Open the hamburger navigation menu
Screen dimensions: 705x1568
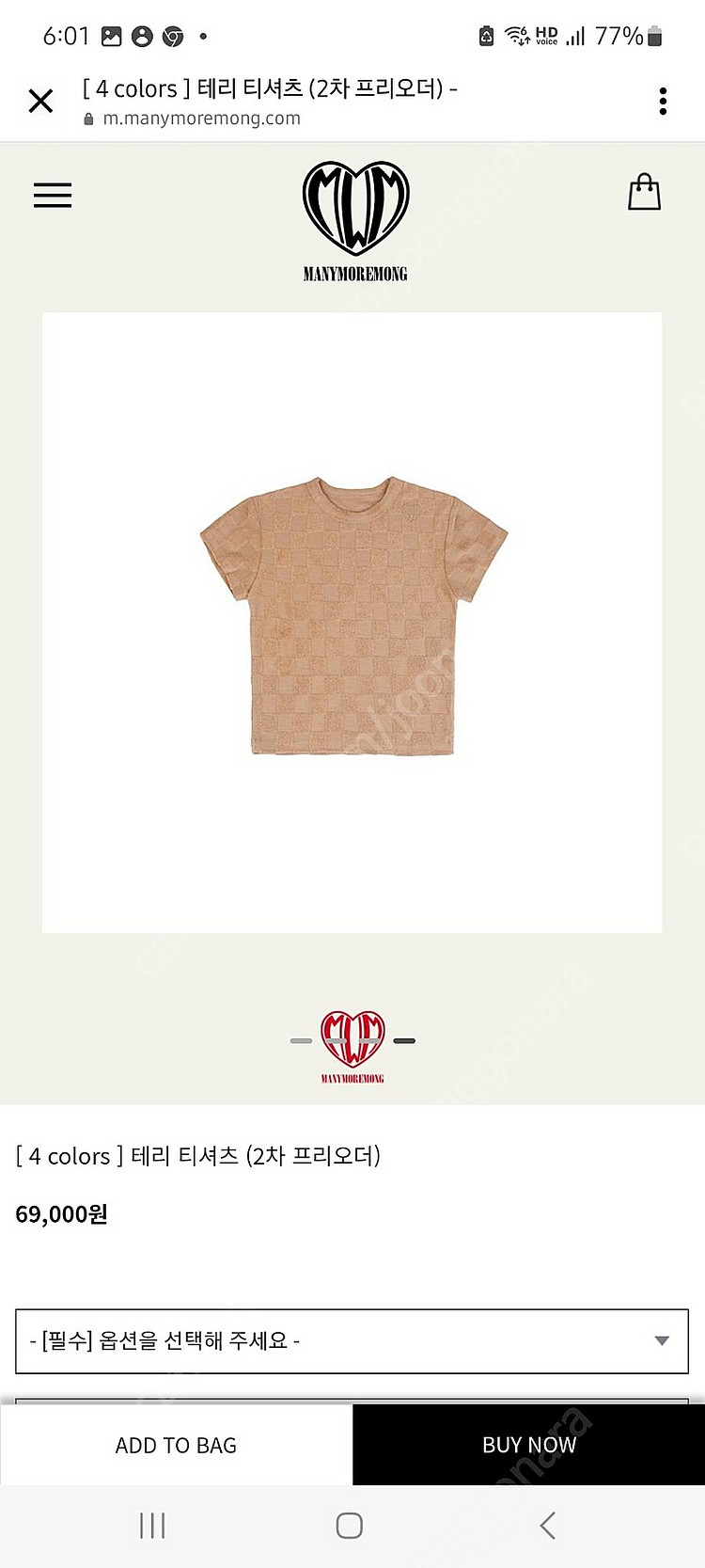click(x=53, y=195)
